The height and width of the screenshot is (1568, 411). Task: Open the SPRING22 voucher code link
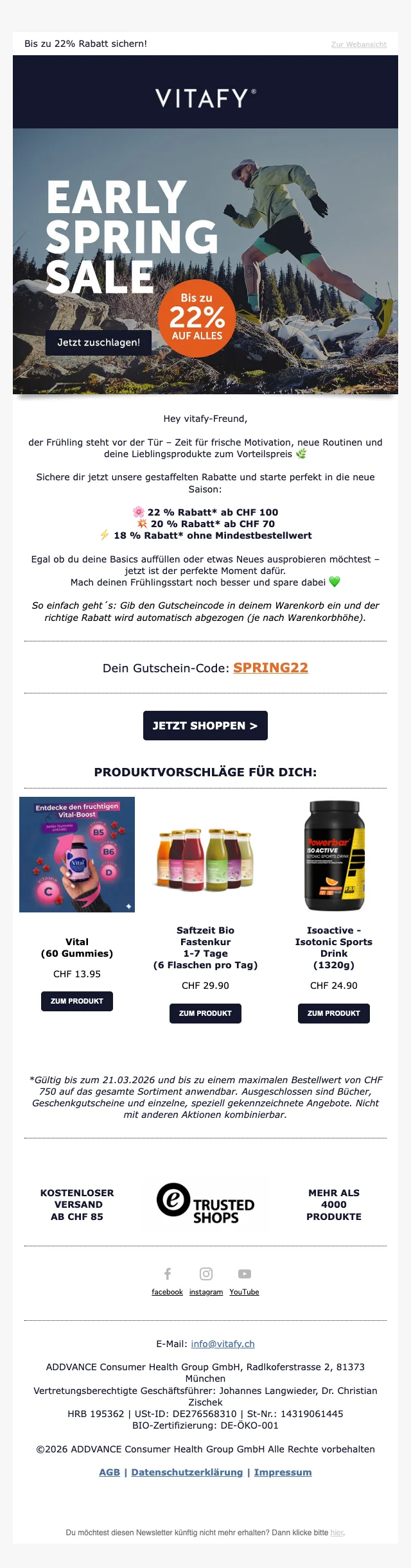270,668
